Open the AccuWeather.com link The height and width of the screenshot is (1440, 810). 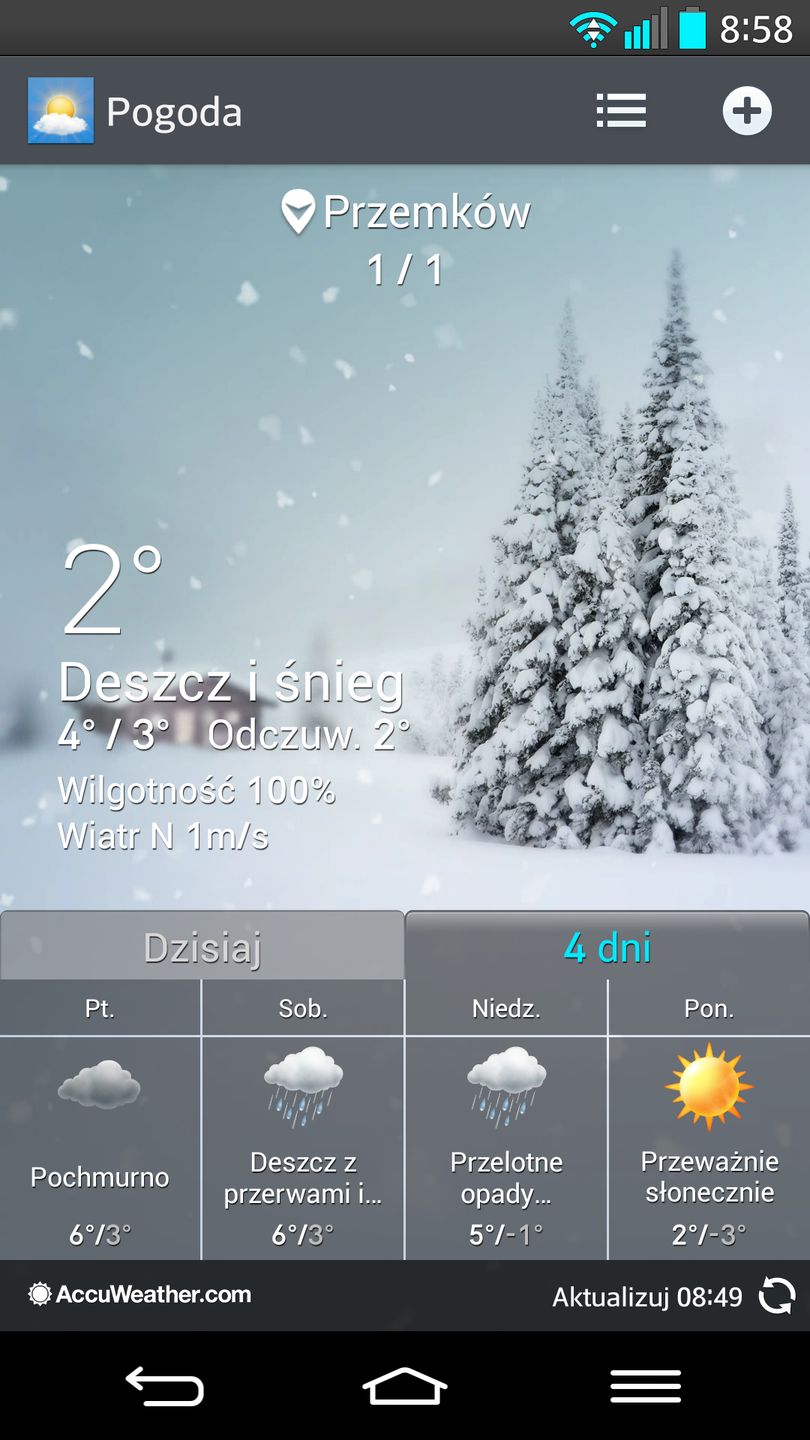140,1295
